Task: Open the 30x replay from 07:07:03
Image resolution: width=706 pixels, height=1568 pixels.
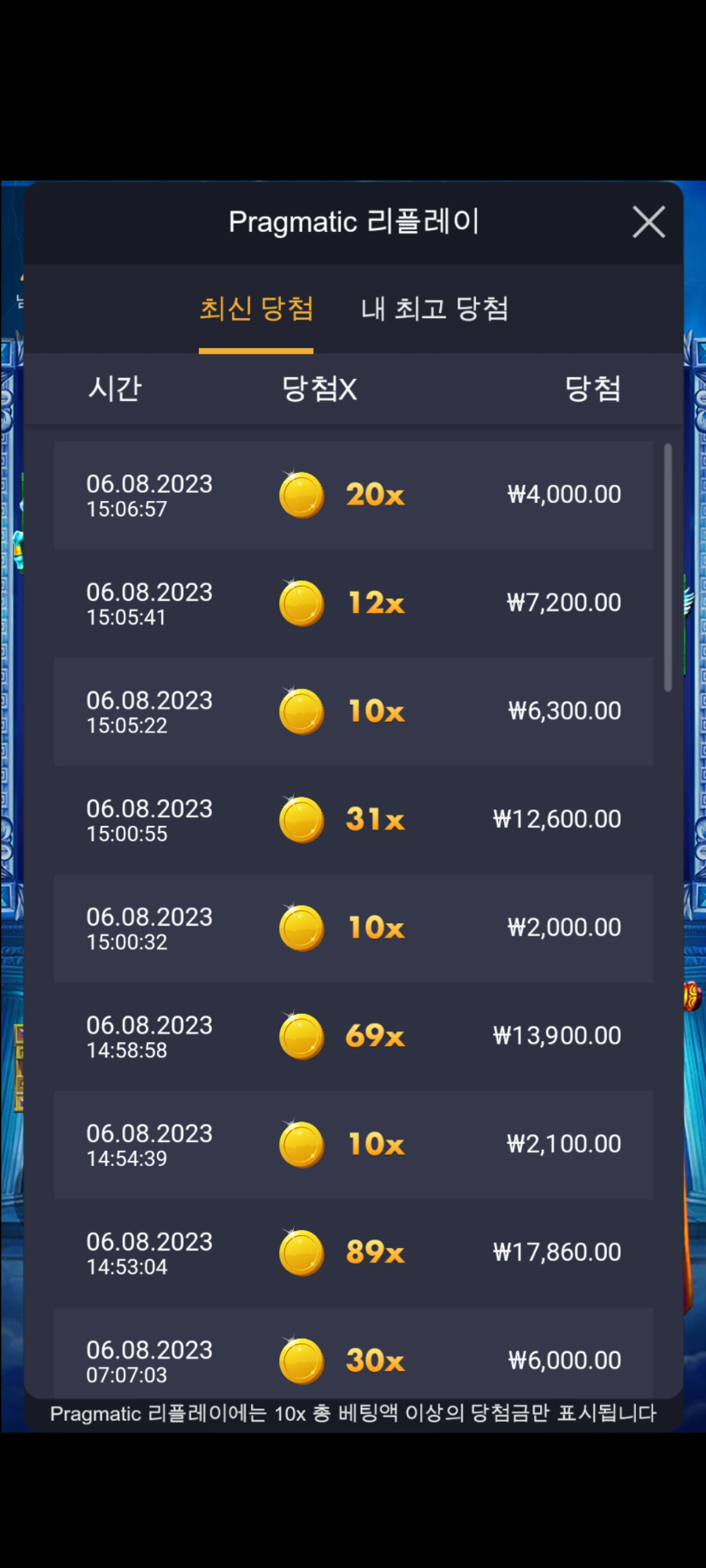Action: 353,1352
